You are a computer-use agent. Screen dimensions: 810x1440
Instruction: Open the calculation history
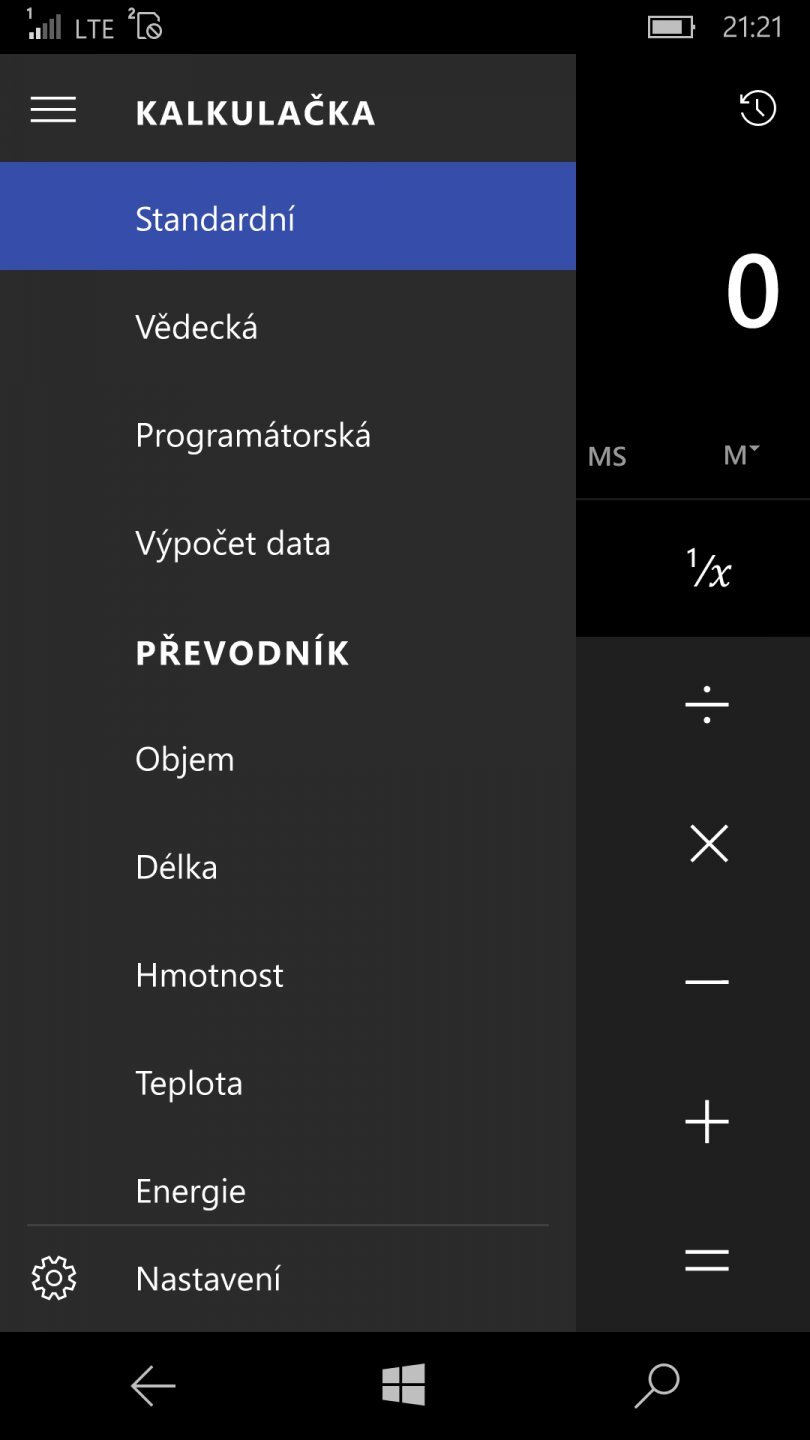(x=757, y=110)
